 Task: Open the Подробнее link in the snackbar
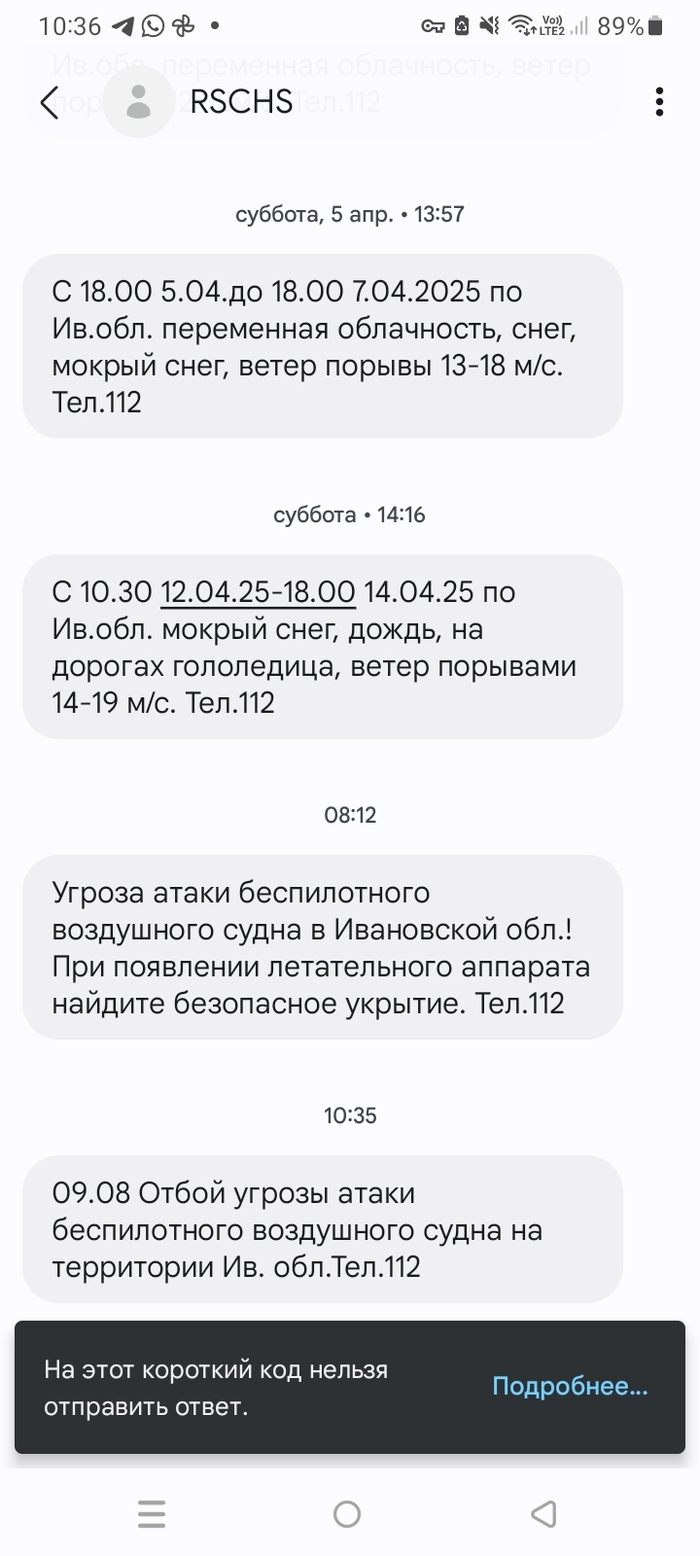click(x=570, y=1386)
